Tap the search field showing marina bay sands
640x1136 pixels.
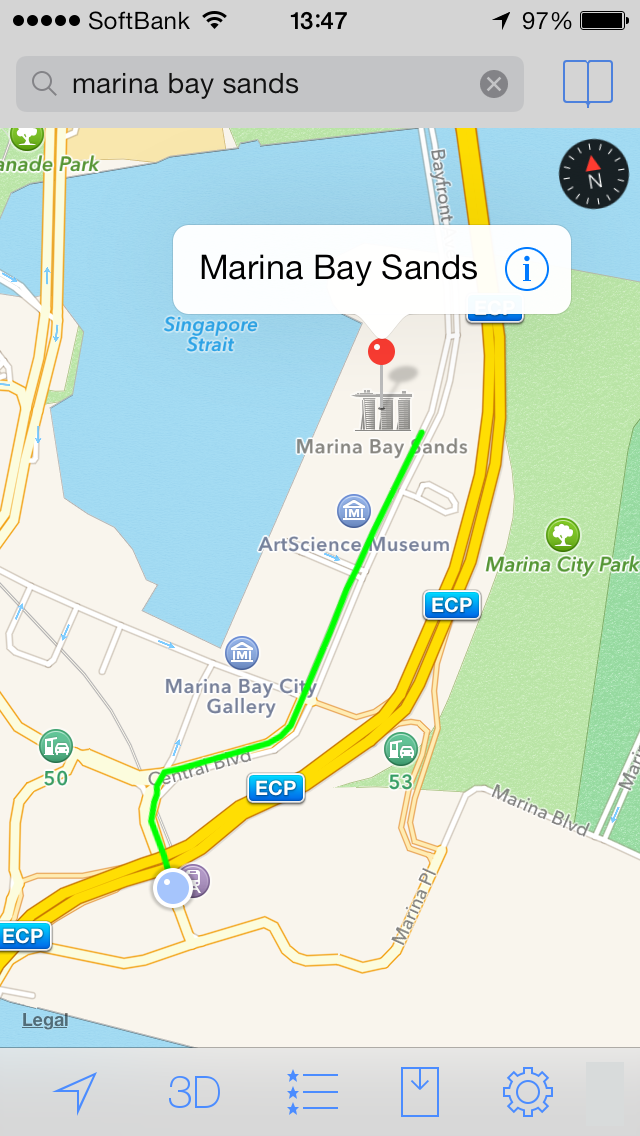click(x=270, y=84)
